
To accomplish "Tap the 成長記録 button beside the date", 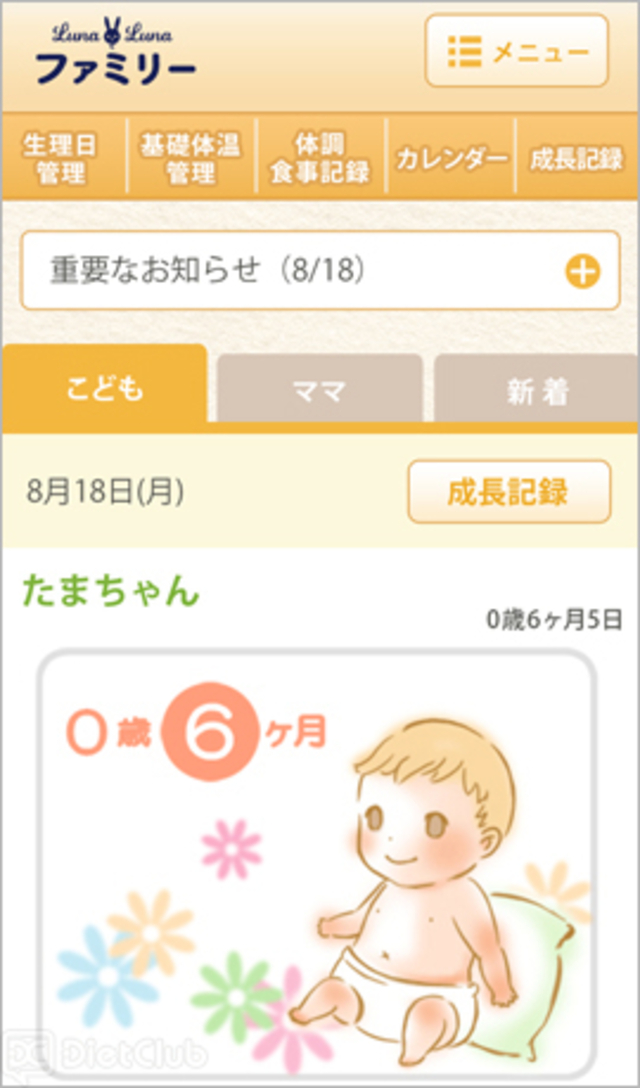I will point(508,491).
